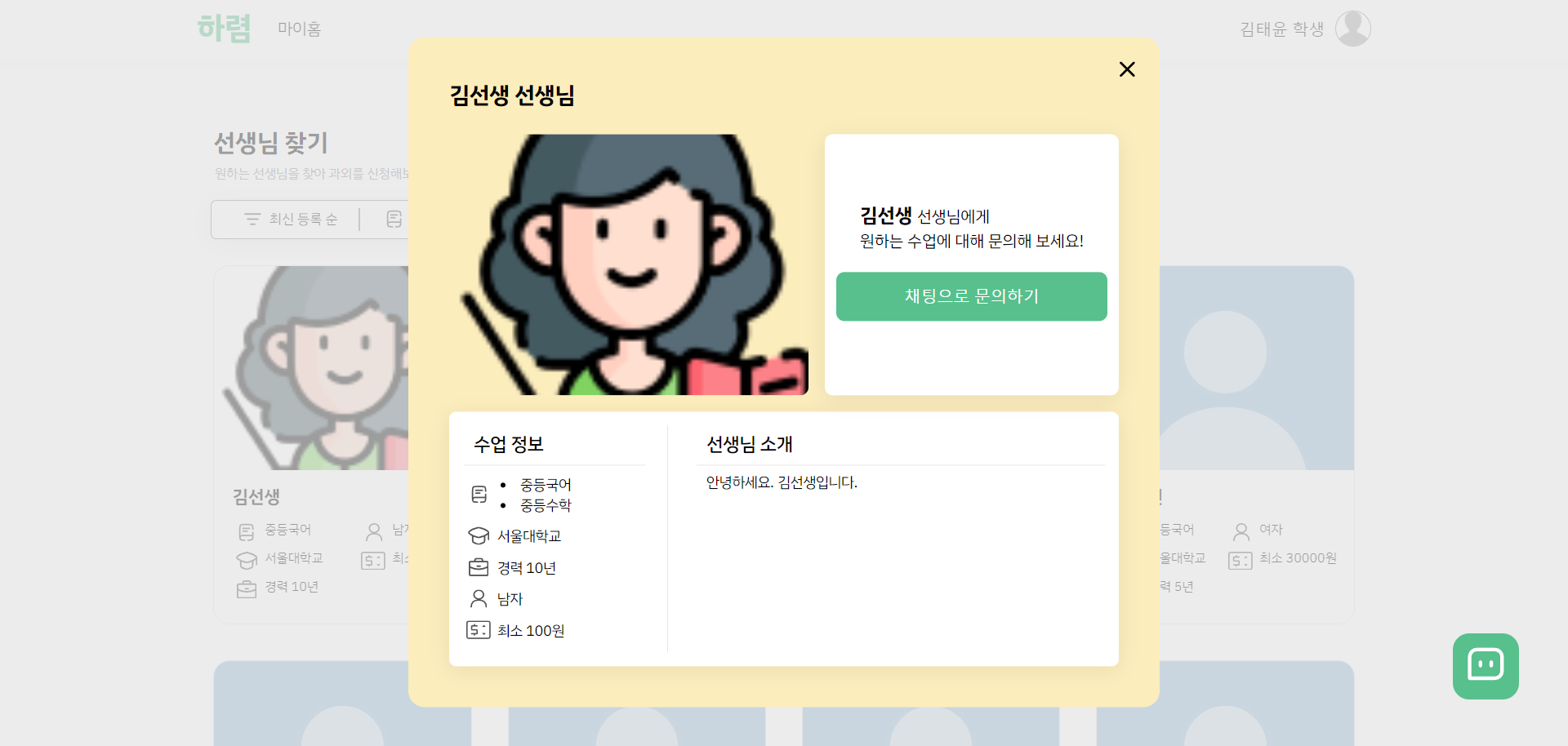Open the floating chat widget

tap(1485, 666)
